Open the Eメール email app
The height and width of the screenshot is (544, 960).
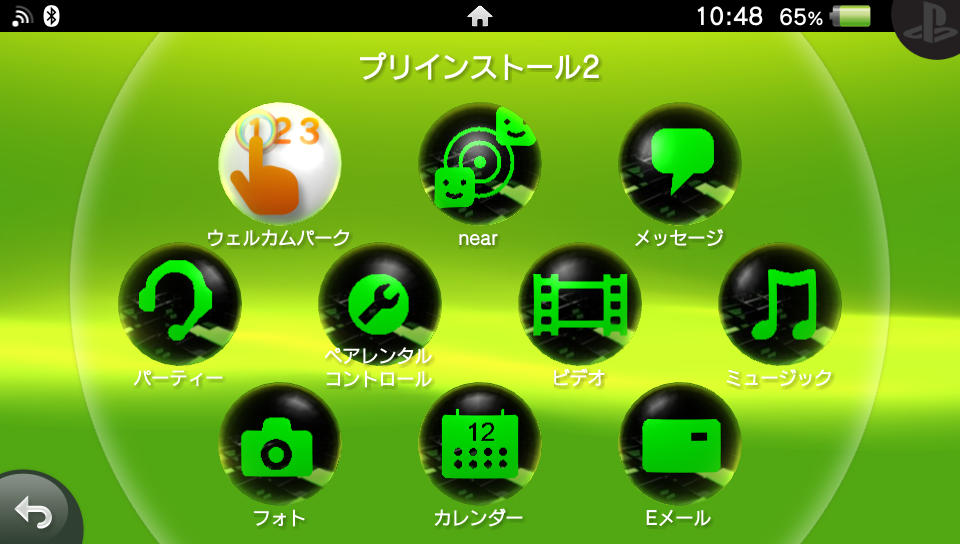click(680, 445)
